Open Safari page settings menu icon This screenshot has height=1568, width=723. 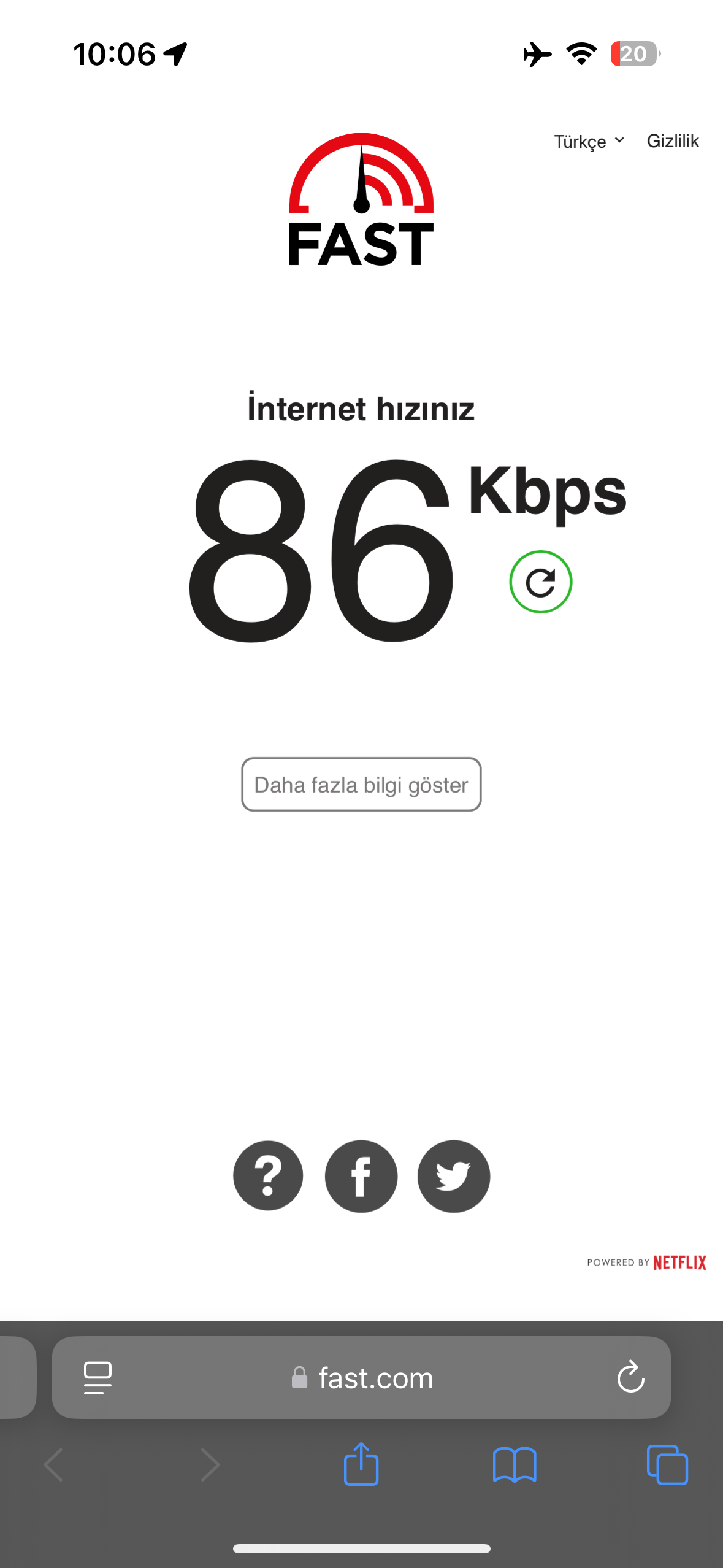tap(98, 1378)
